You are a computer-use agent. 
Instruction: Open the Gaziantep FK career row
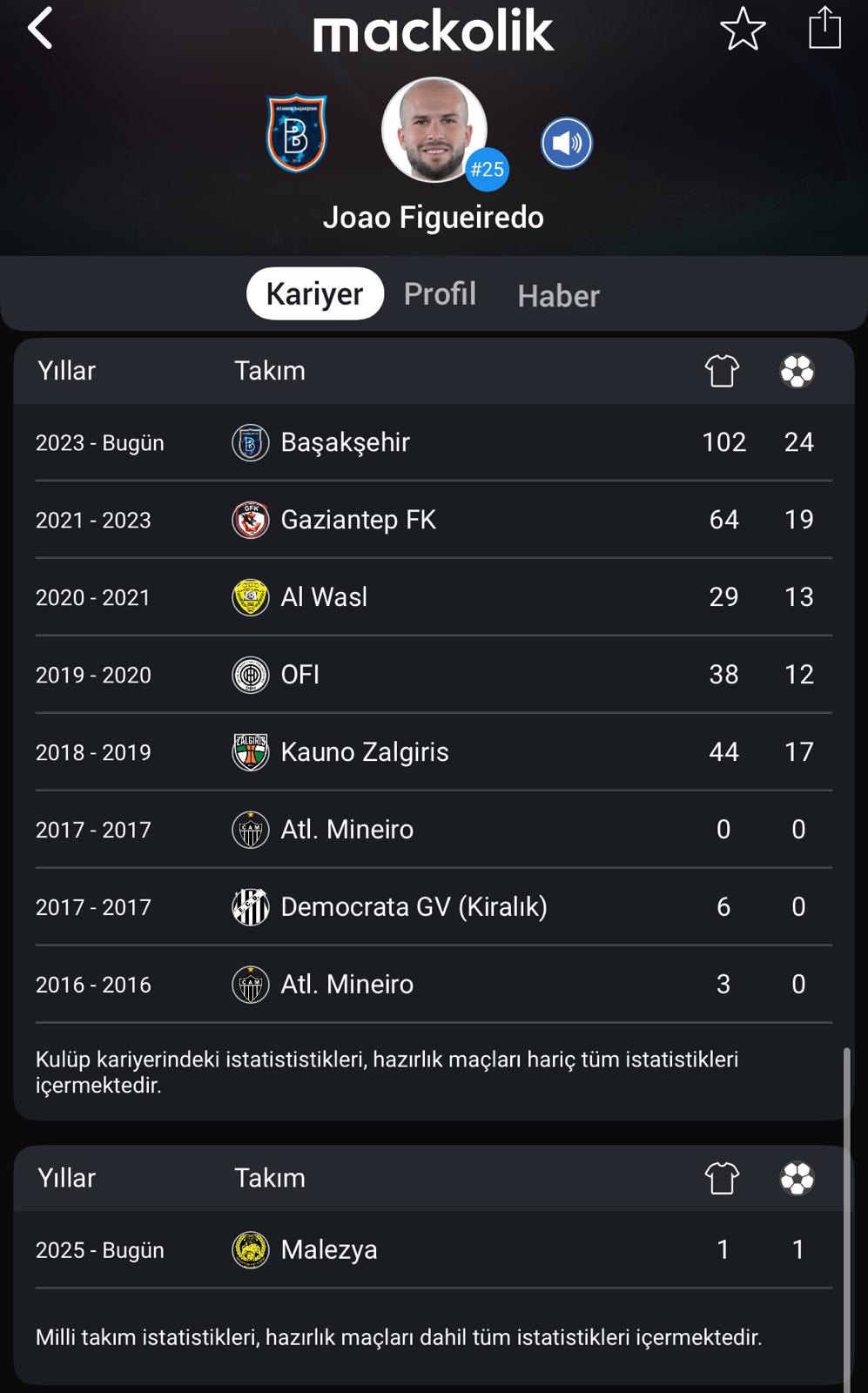coord(358,520)
